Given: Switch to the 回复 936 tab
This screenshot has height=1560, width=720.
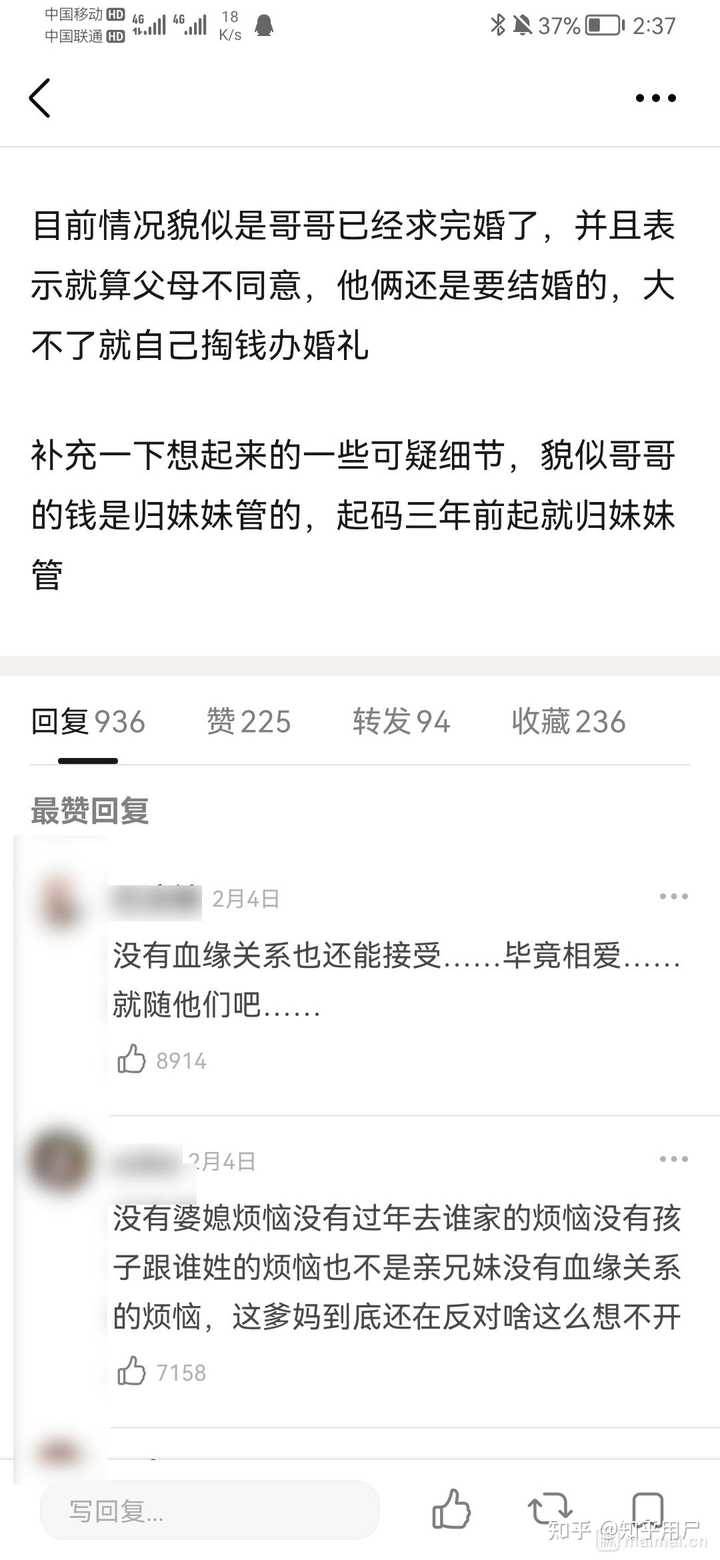Looking at the screenshot, I should click(x=88, y=721).
